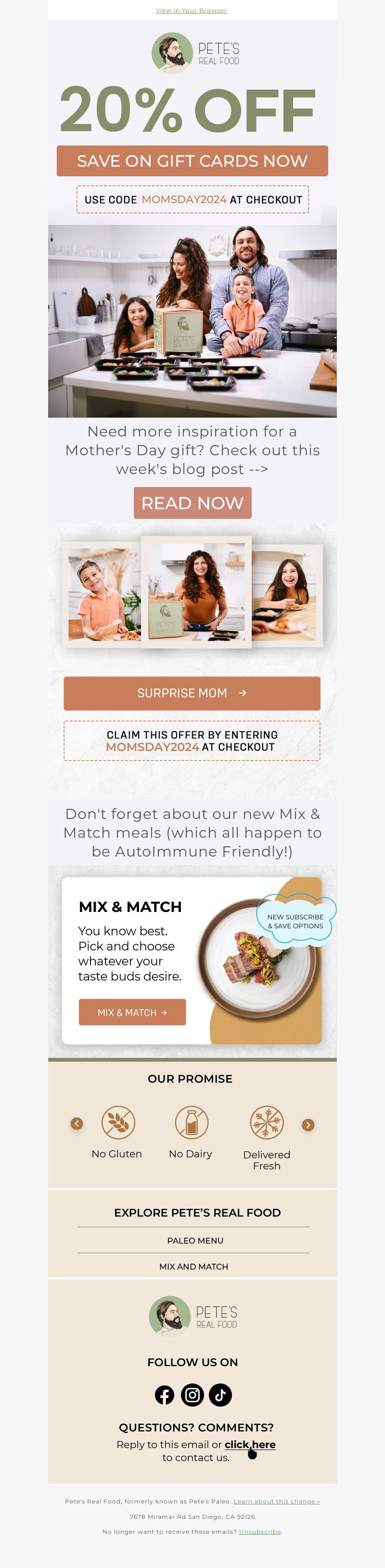Screen dimensions: 385x1568
Task: Open the View in Your Browser link
Action: click(x=191, y=10)
